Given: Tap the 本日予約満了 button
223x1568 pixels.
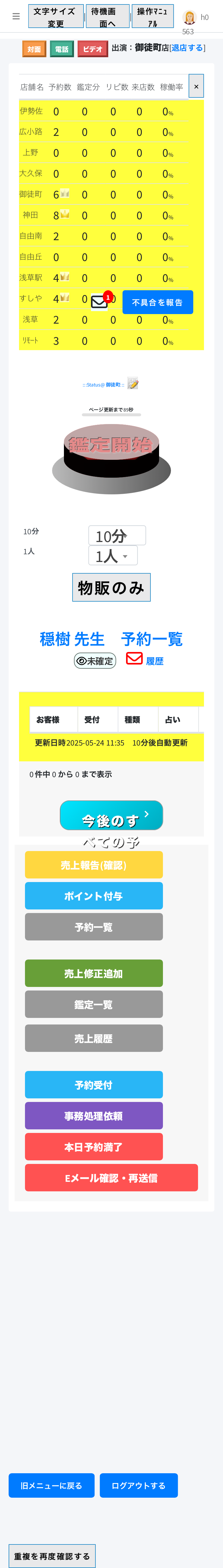Looking at the screenshot, I should 94,1146.
